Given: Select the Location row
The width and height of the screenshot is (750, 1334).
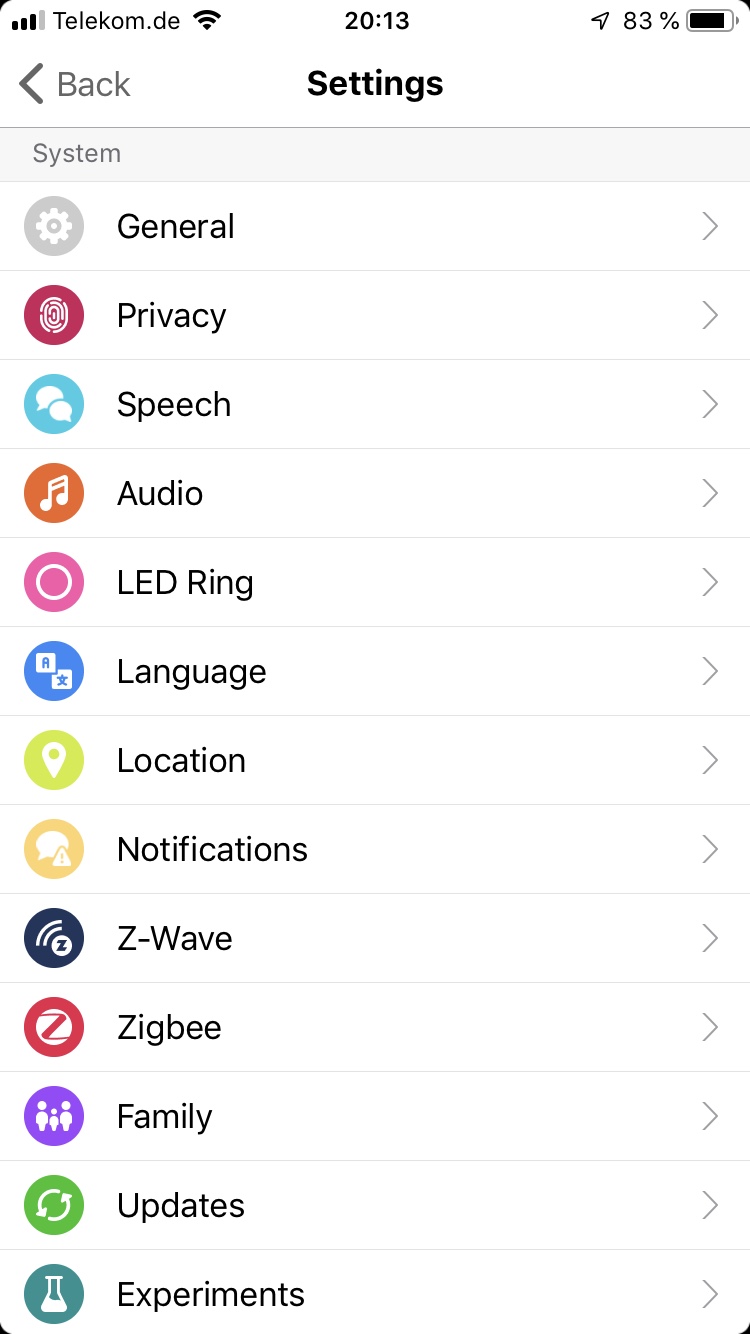Looking at the screenshot, I should 375,761.
